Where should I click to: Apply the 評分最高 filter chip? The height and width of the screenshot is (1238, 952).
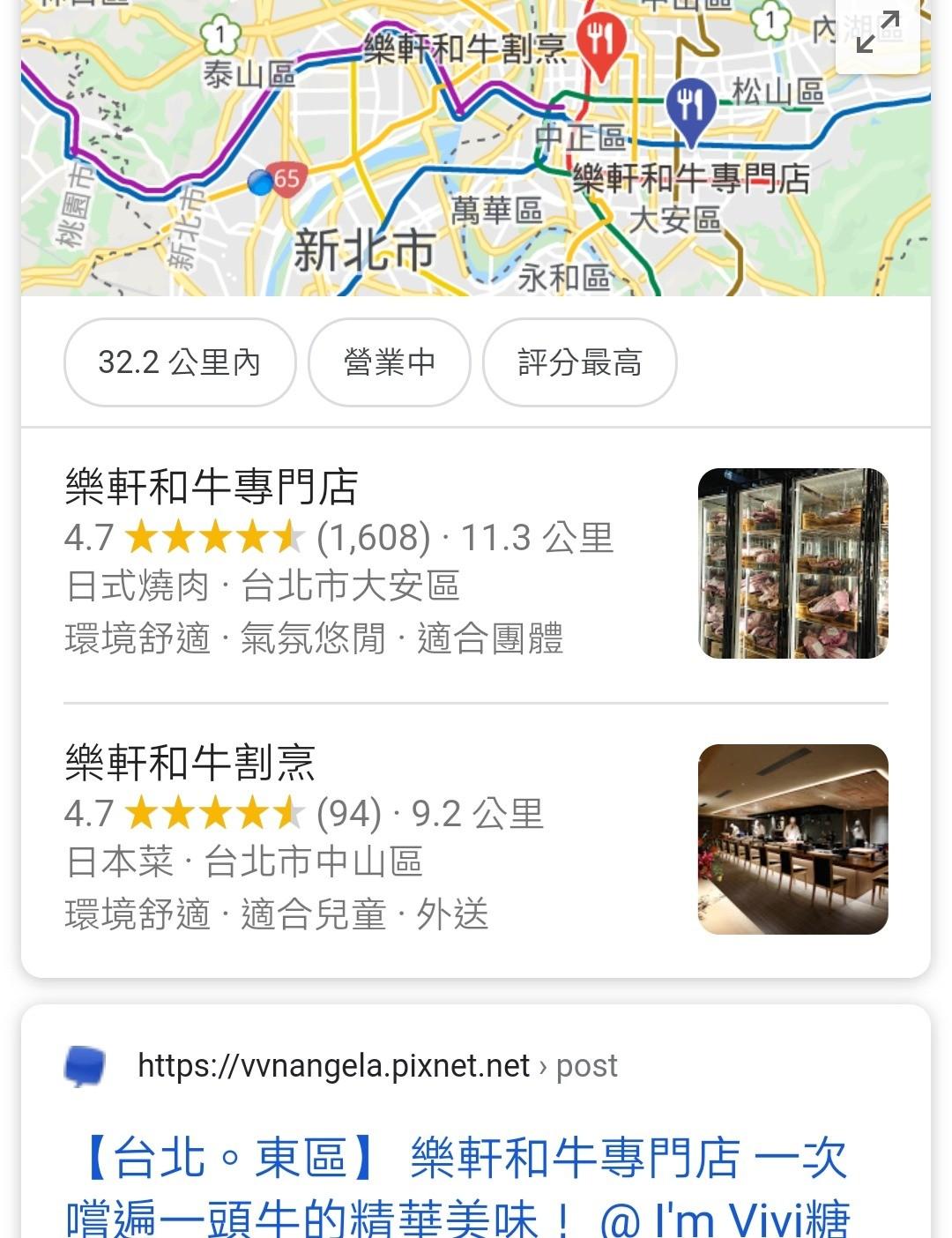[x=579, y=362]
